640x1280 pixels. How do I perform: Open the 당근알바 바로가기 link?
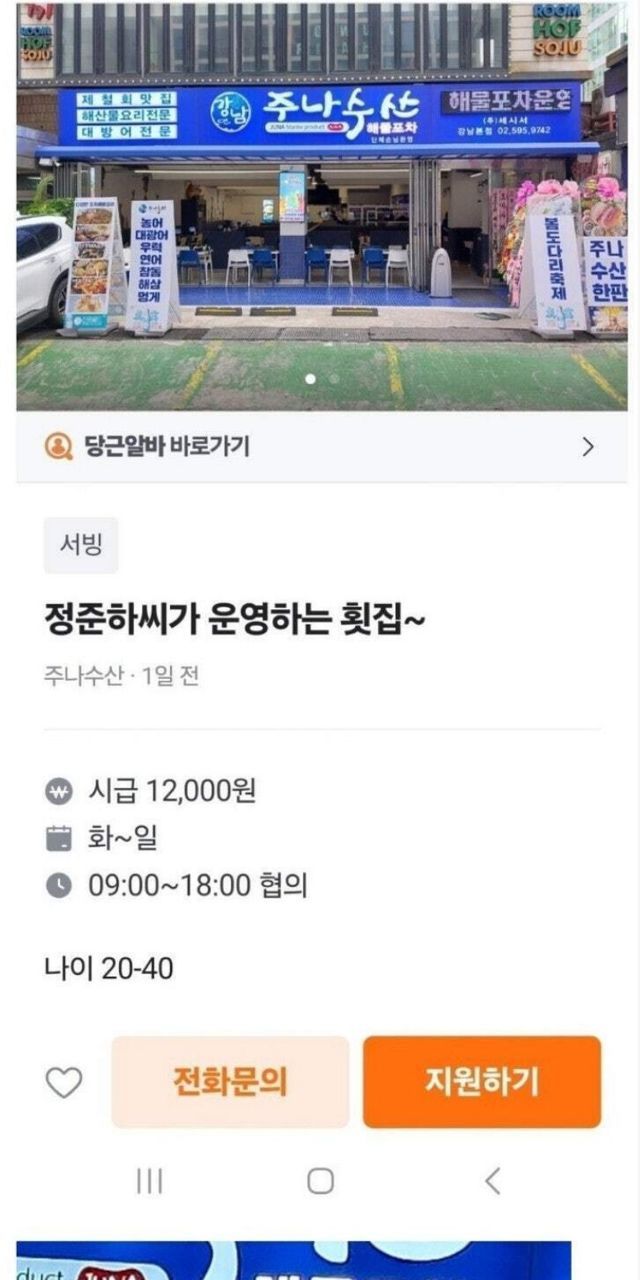[320, 446]
